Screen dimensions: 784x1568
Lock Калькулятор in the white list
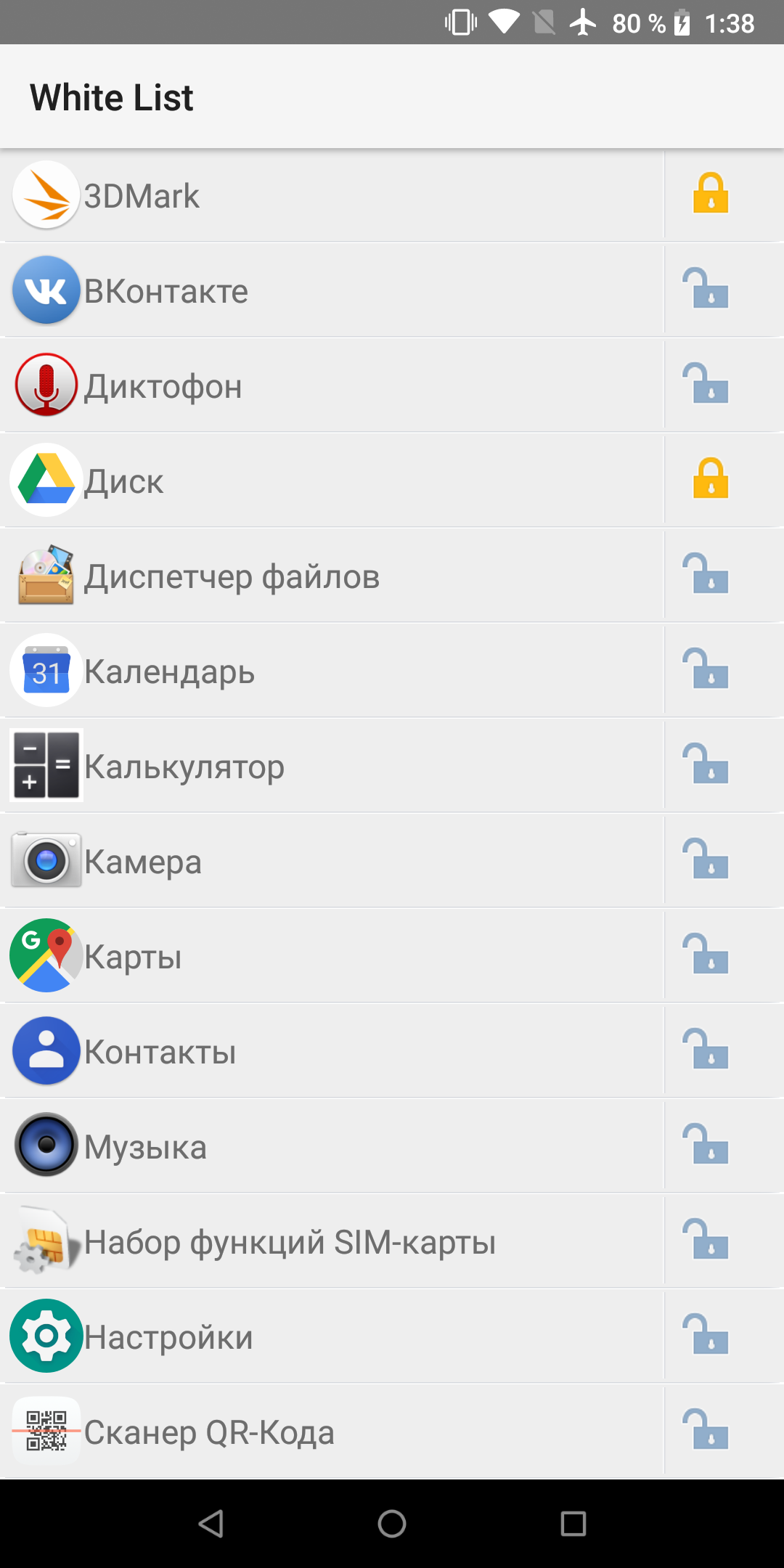[706, 764]
